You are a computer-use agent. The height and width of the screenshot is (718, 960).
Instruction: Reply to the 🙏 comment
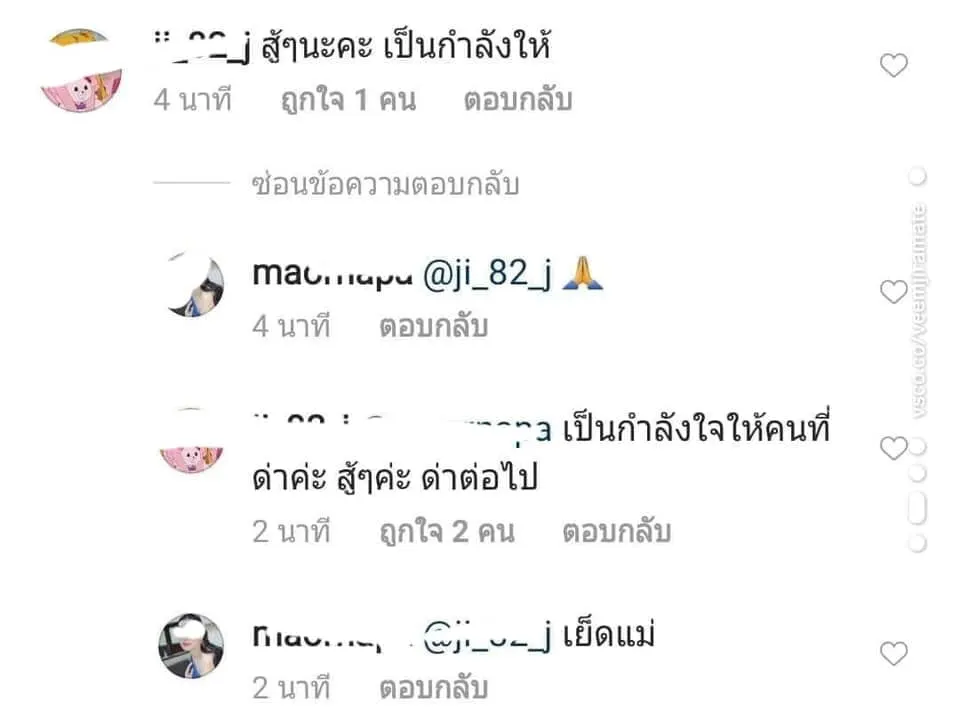(x=433, y=326)
